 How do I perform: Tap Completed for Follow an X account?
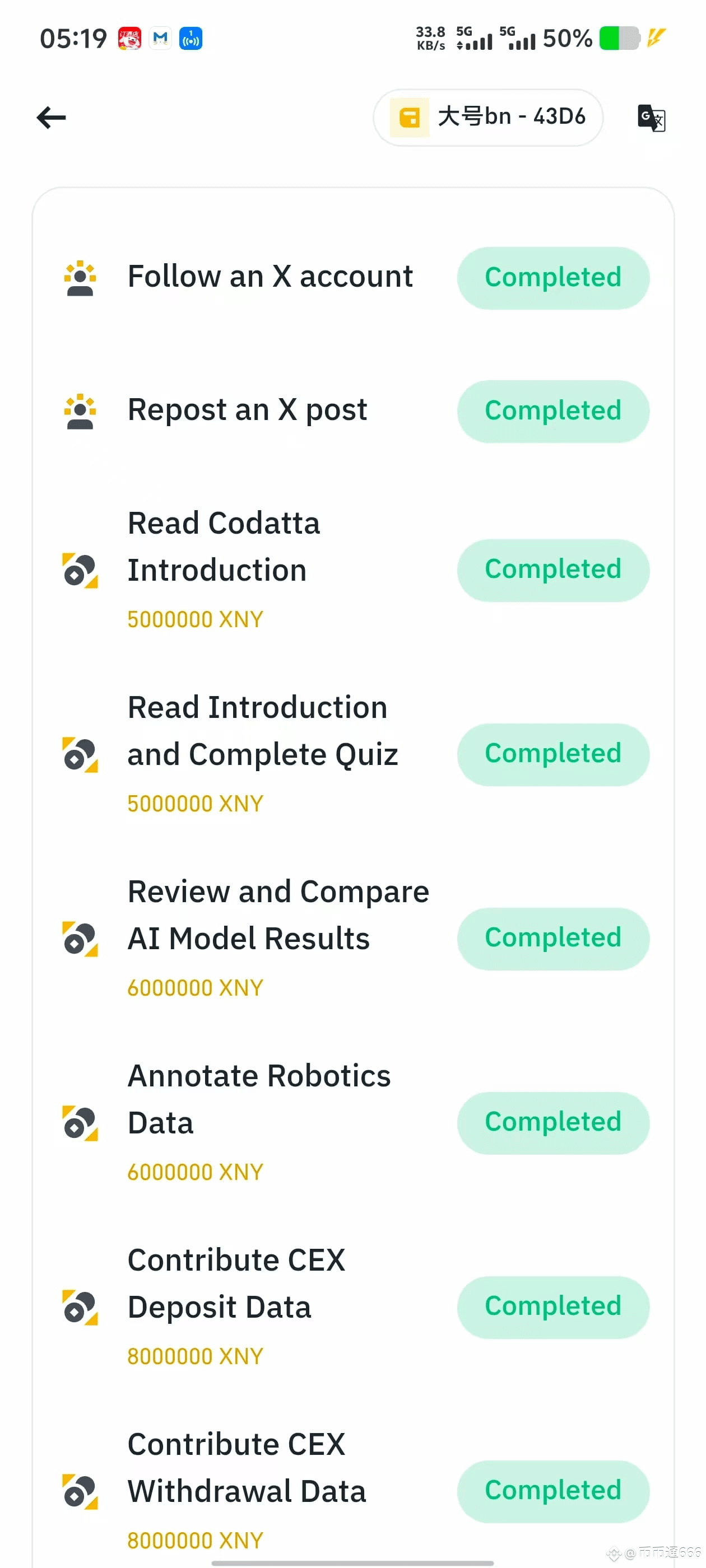coord(552,278)
